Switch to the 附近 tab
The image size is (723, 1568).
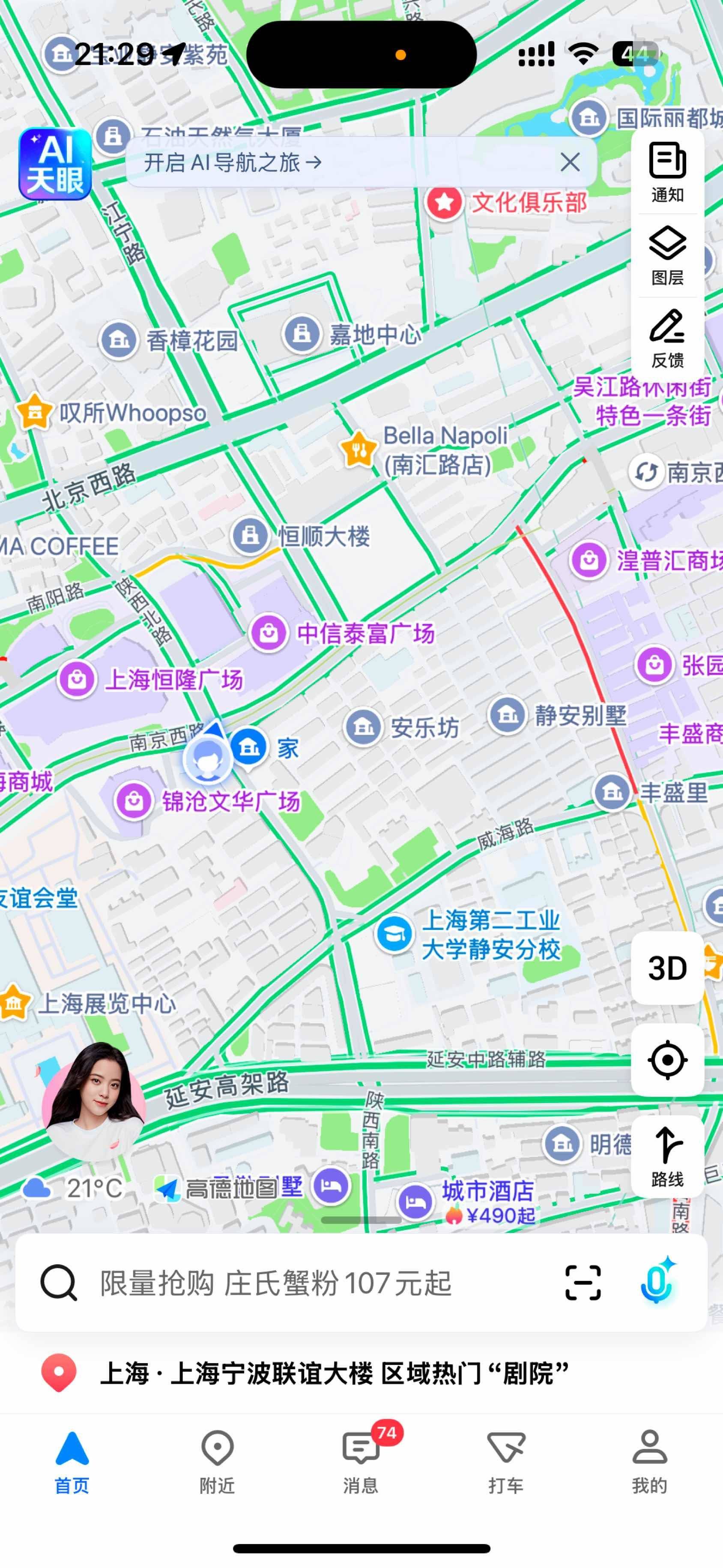(x=217, y=1461)
